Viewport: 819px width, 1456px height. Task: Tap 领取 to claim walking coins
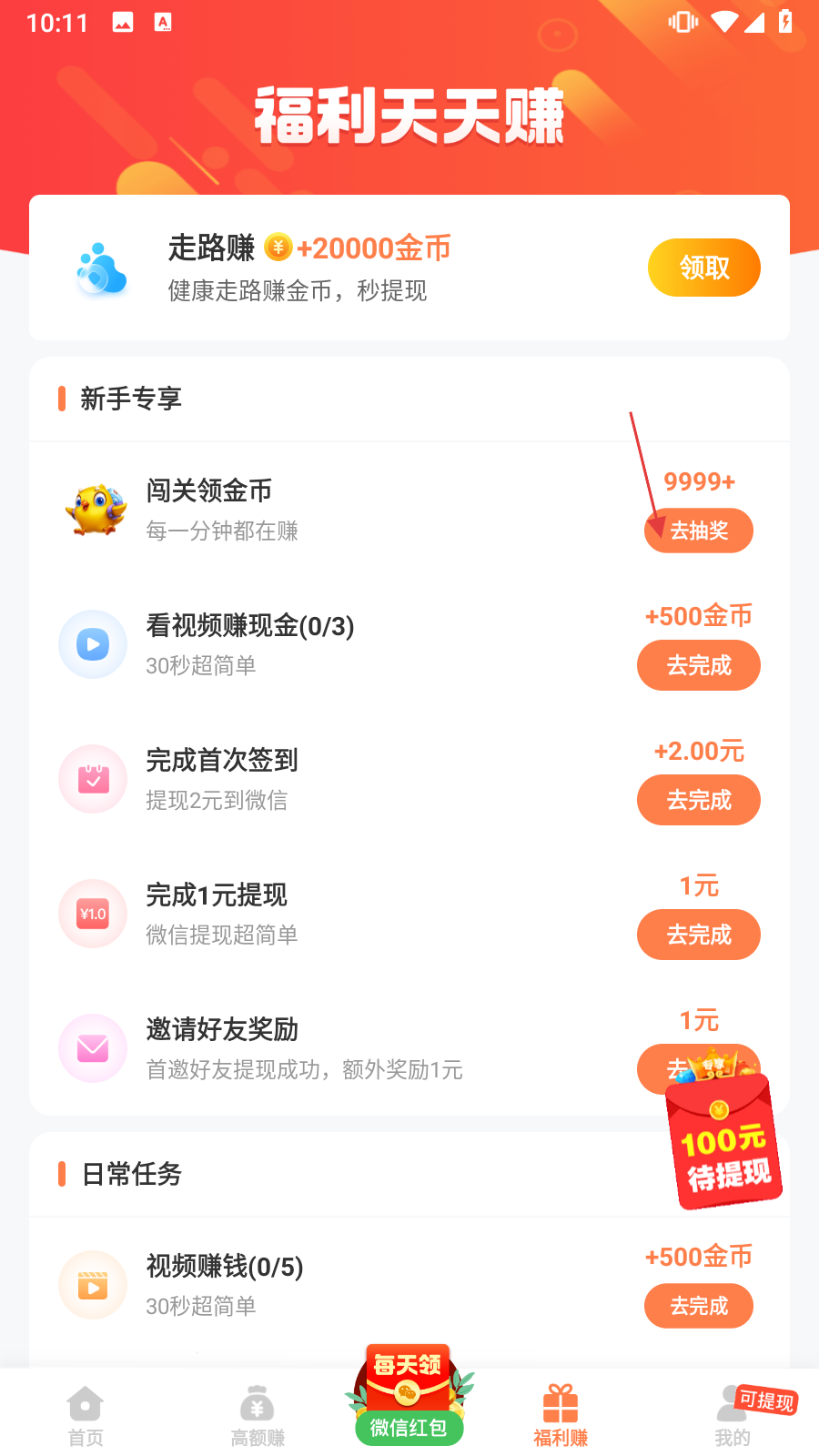703,268
